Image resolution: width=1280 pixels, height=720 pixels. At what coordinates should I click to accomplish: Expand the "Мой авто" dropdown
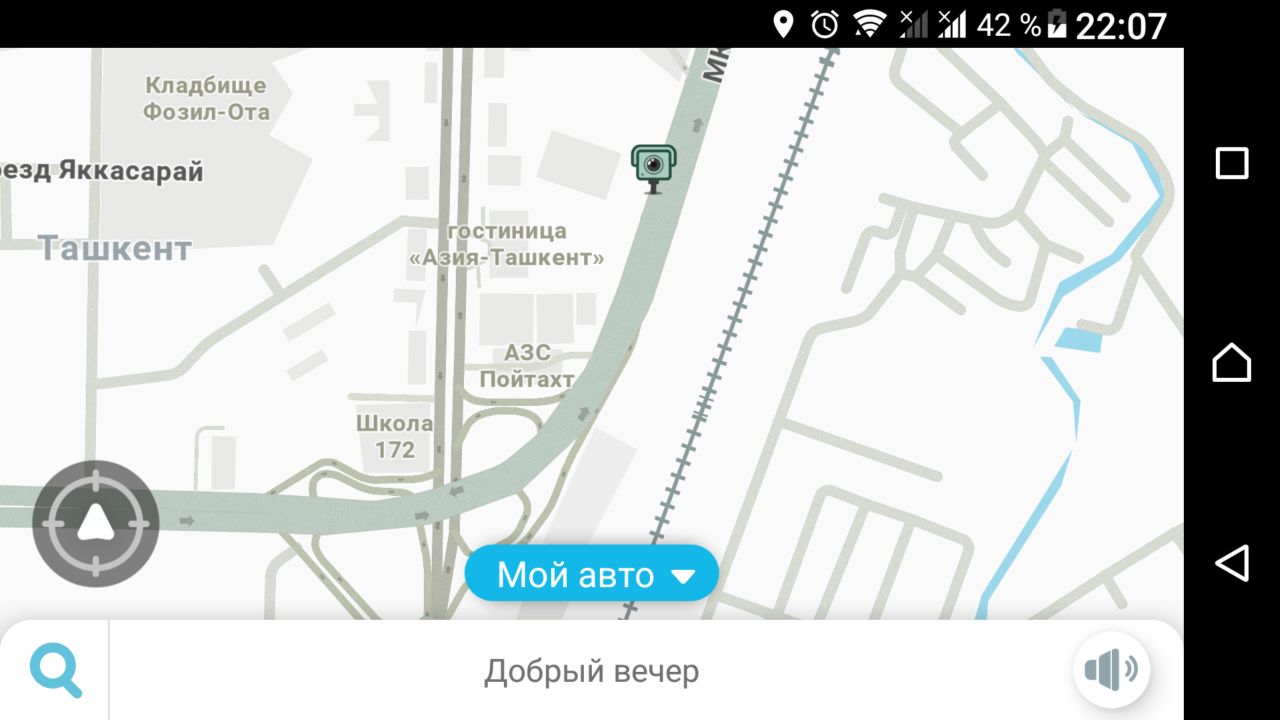coord(592,574)
